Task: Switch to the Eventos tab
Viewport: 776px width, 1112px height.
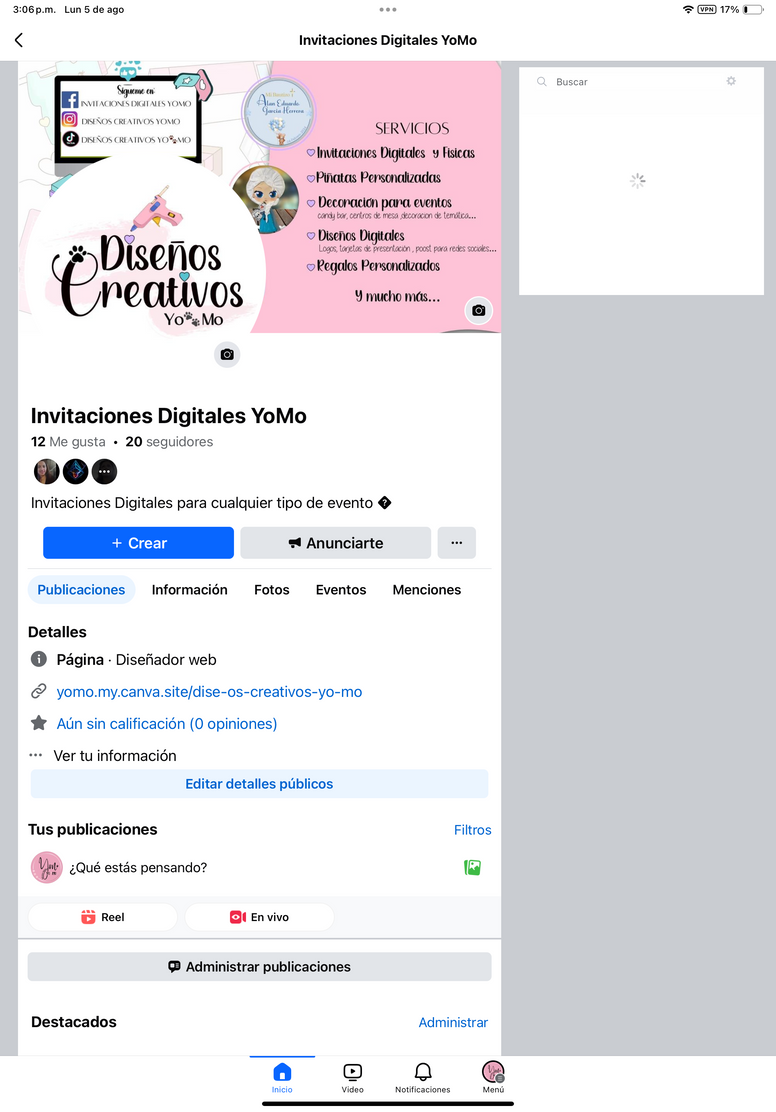Action: (x=341, y=590)
